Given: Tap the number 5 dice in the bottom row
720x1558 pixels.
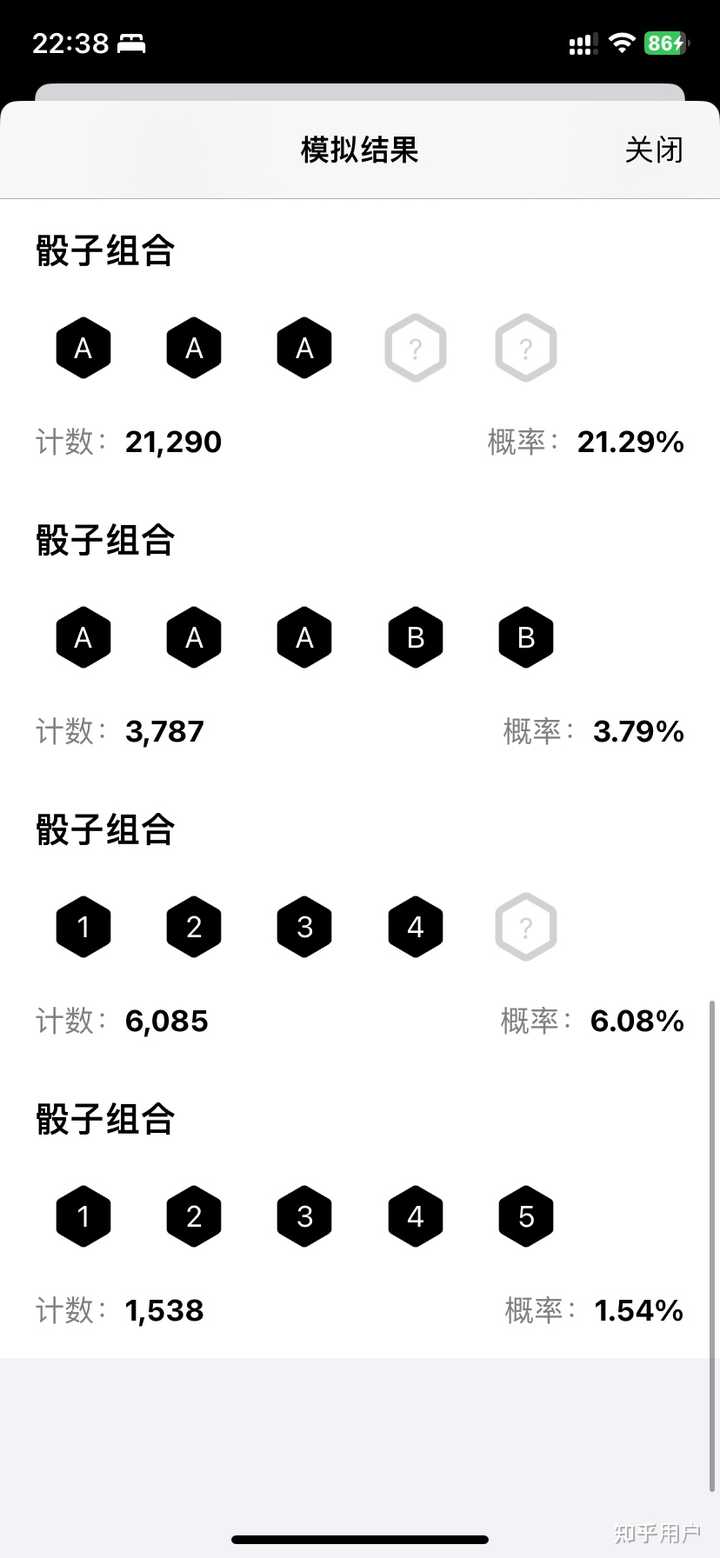Looking at the screenshot, I should [x=525, y=1216].
